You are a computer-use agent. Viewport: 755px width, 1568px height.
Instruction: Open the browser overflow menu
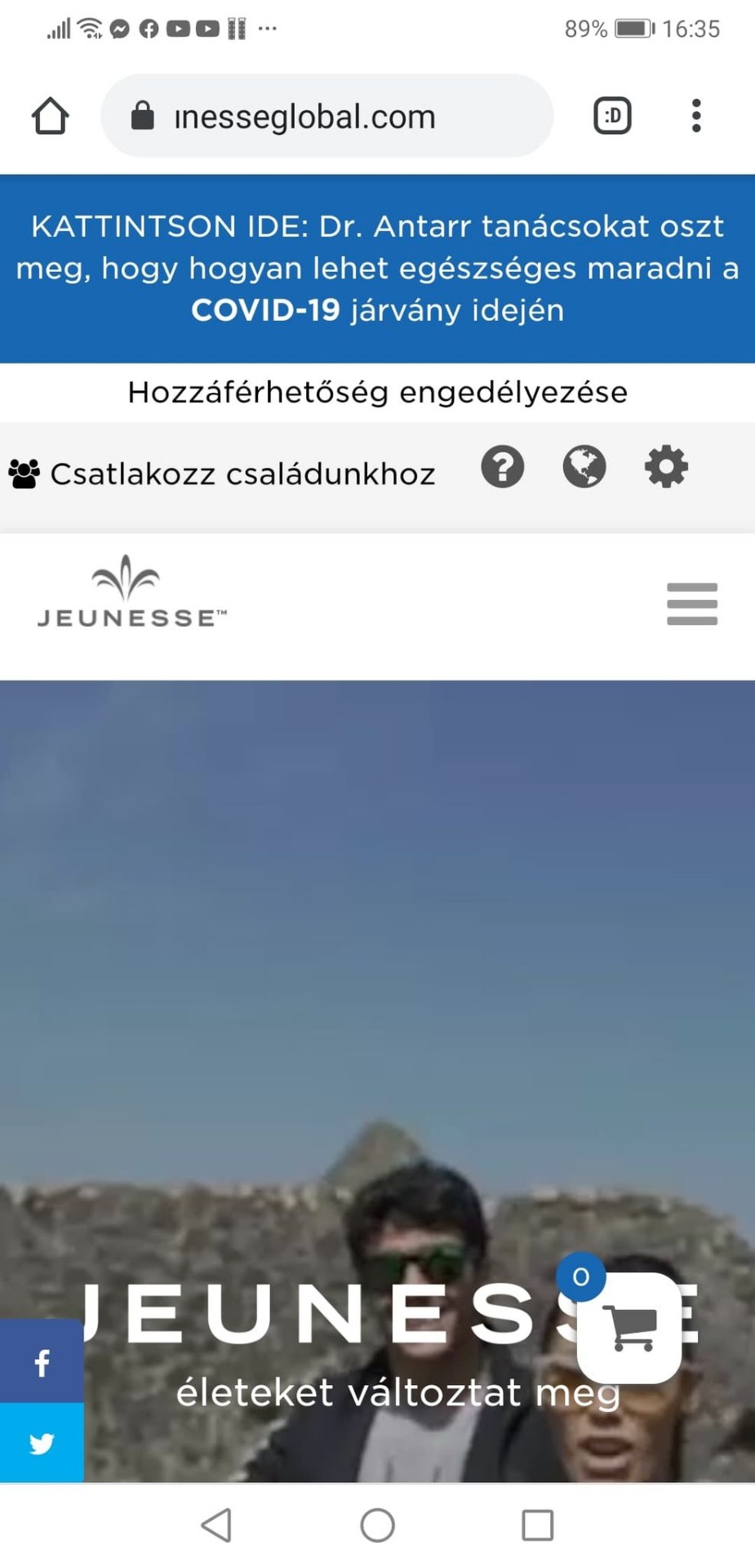tap(695, 116)
